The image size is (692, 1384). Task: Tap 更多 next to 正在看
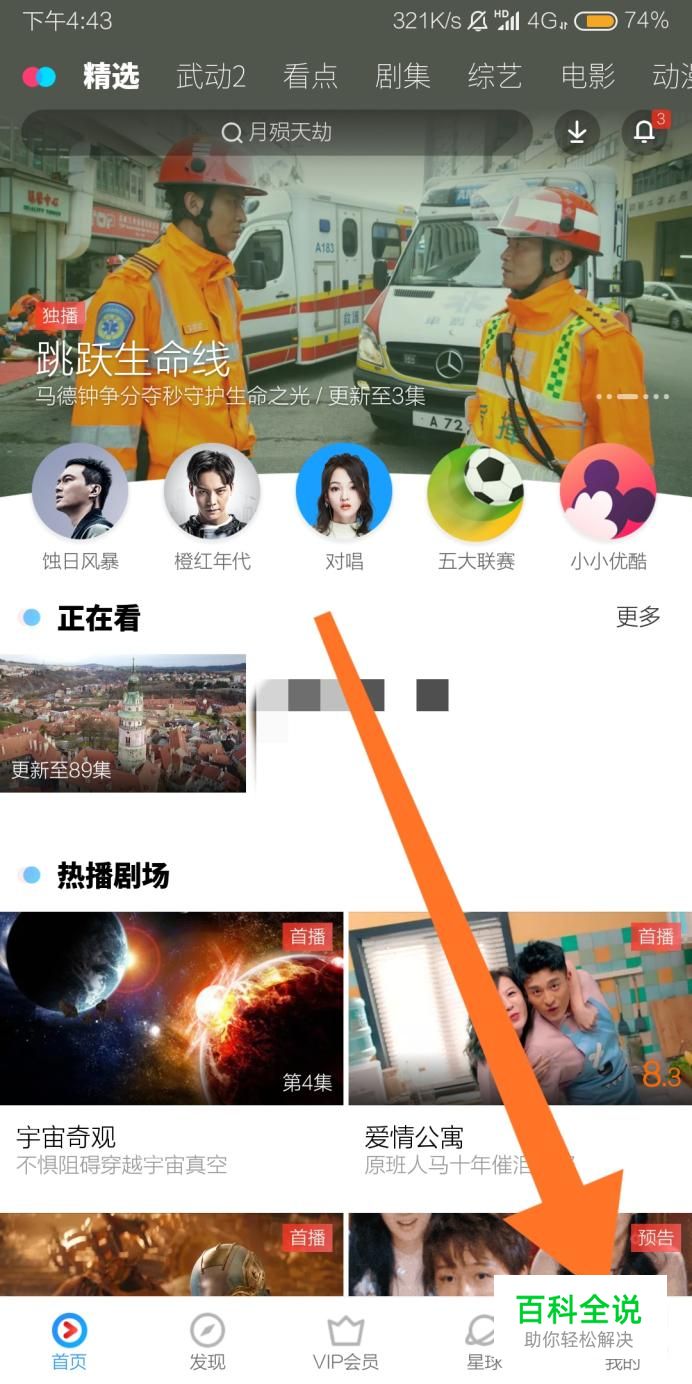coord(638,617)
